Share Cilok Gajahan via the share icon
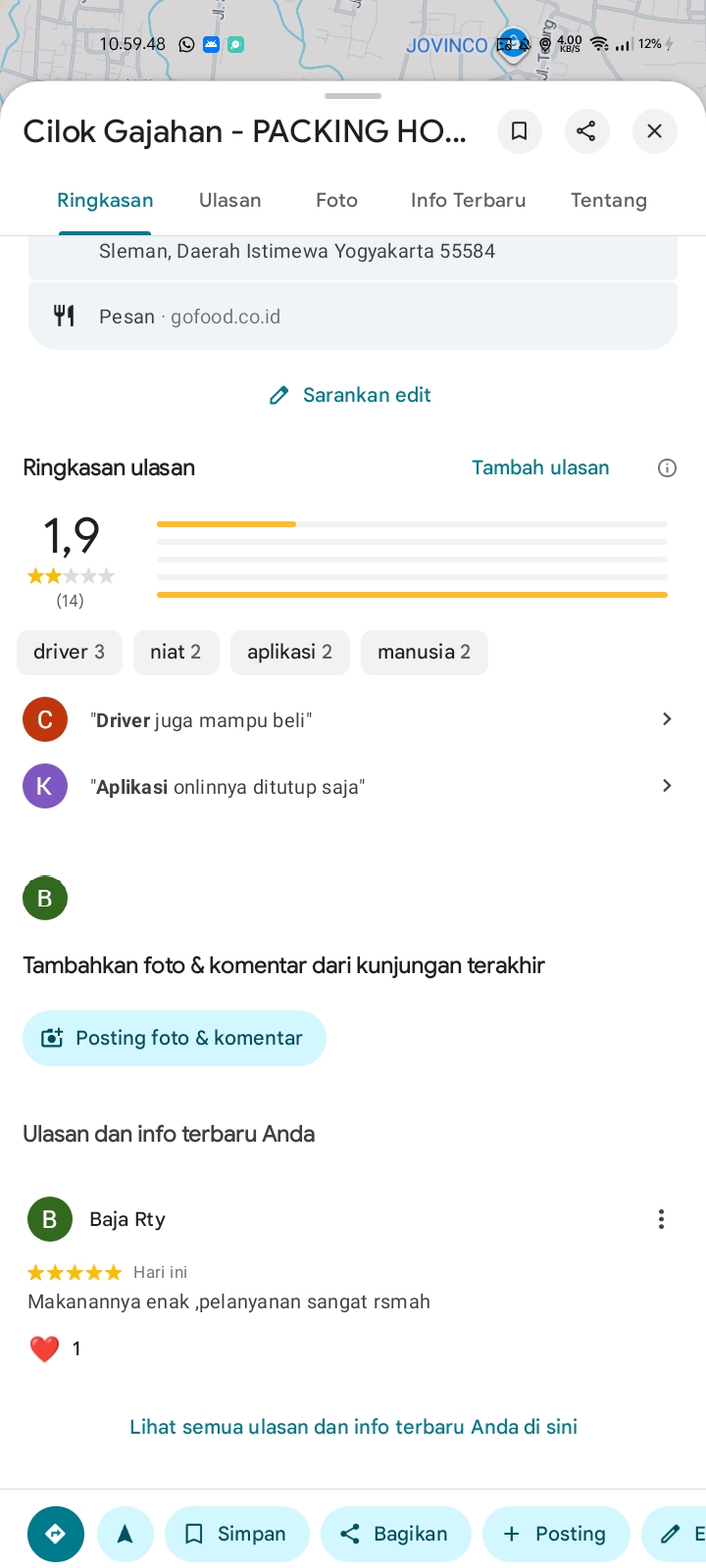 (x=586, y=131)
